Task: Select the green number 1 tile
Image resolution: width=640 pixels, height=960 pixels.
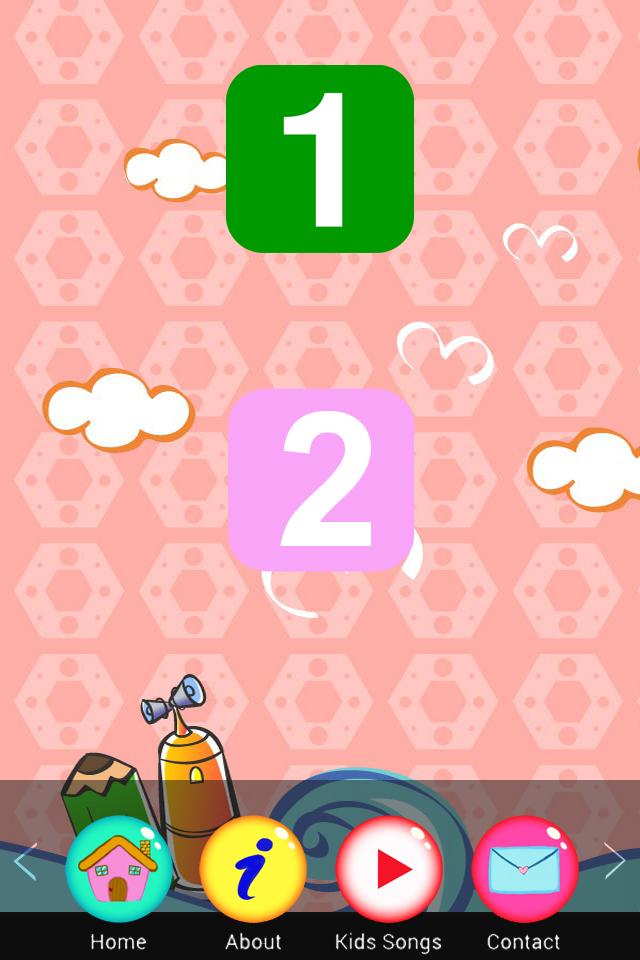Action: click(x=320, y=158)
